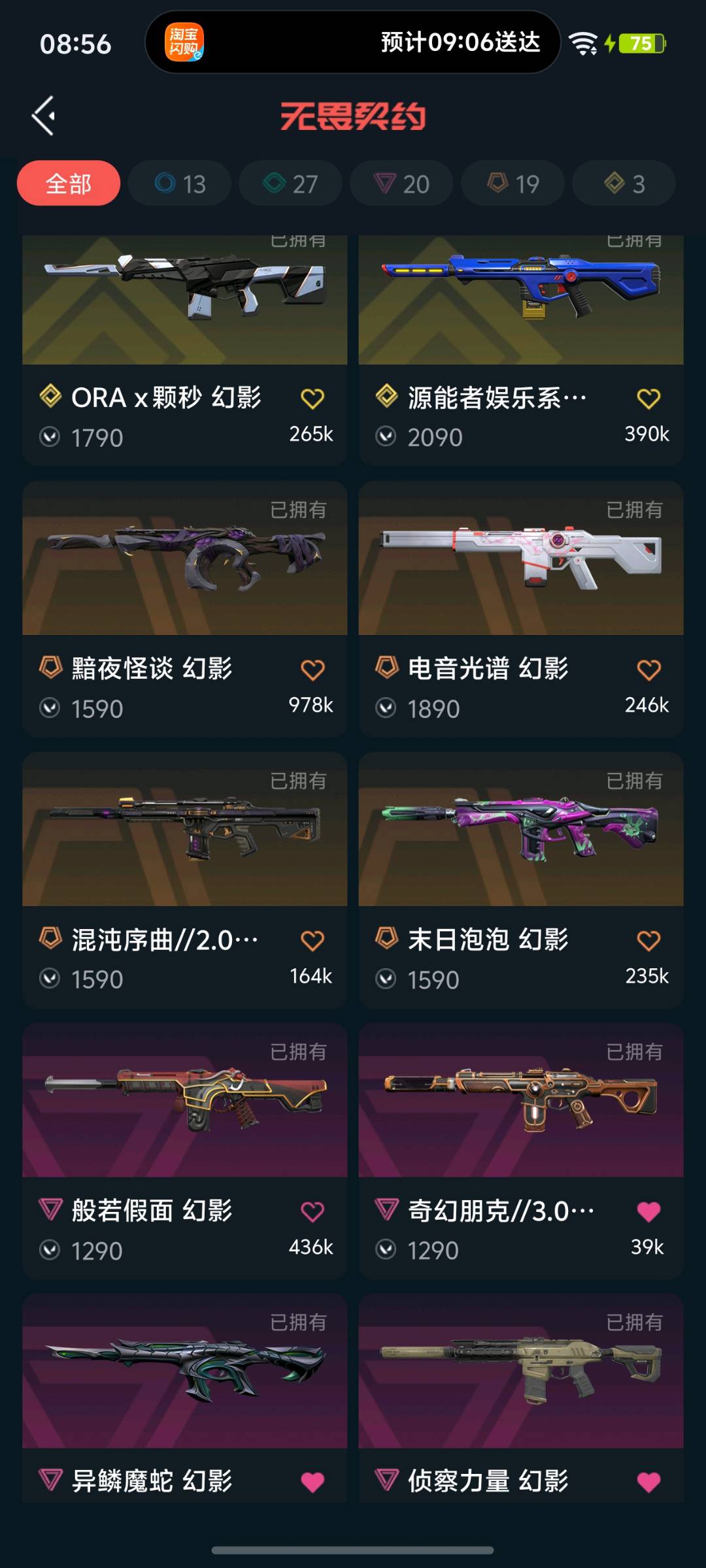Select the 全部 filter chip
The height and width of the screenshot is (1568, 706).
(x=69, y=184)
